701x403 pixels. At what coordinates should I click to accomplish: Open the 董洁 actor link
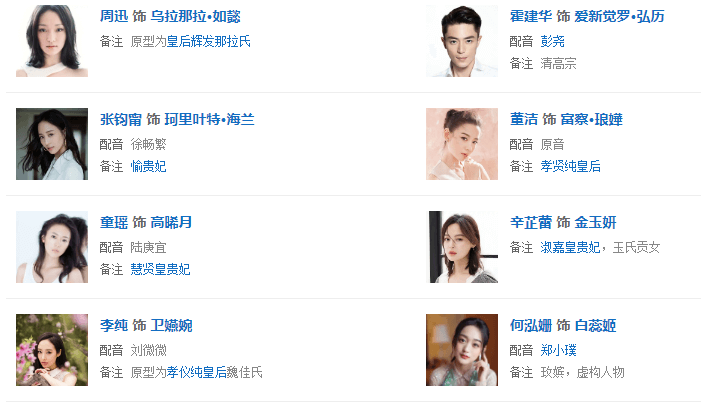523,120
